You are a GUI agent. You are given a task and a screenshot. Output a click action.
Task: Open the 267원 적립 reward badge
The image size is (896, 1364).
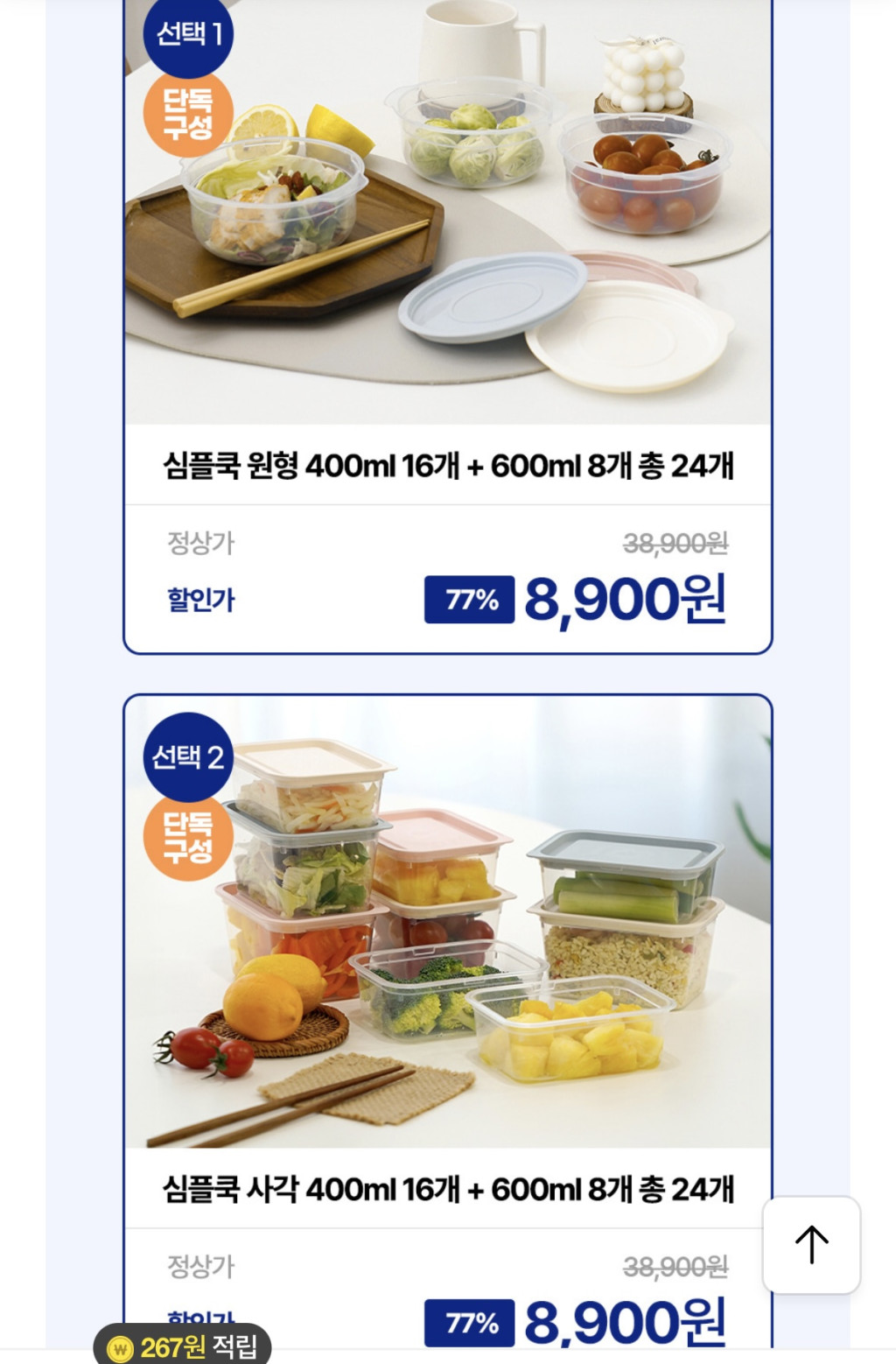[183, 1346]
